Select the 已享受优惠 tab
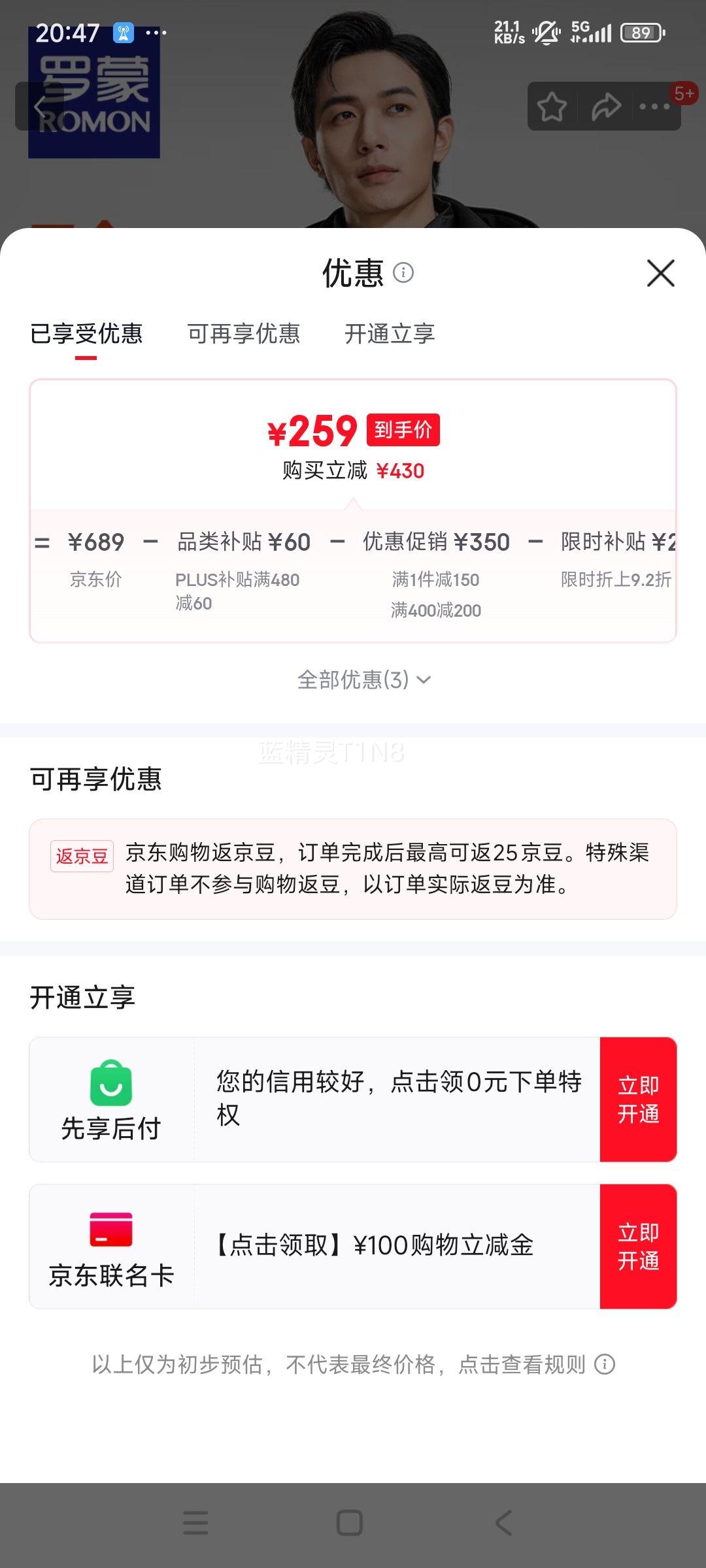 [88, 334]
